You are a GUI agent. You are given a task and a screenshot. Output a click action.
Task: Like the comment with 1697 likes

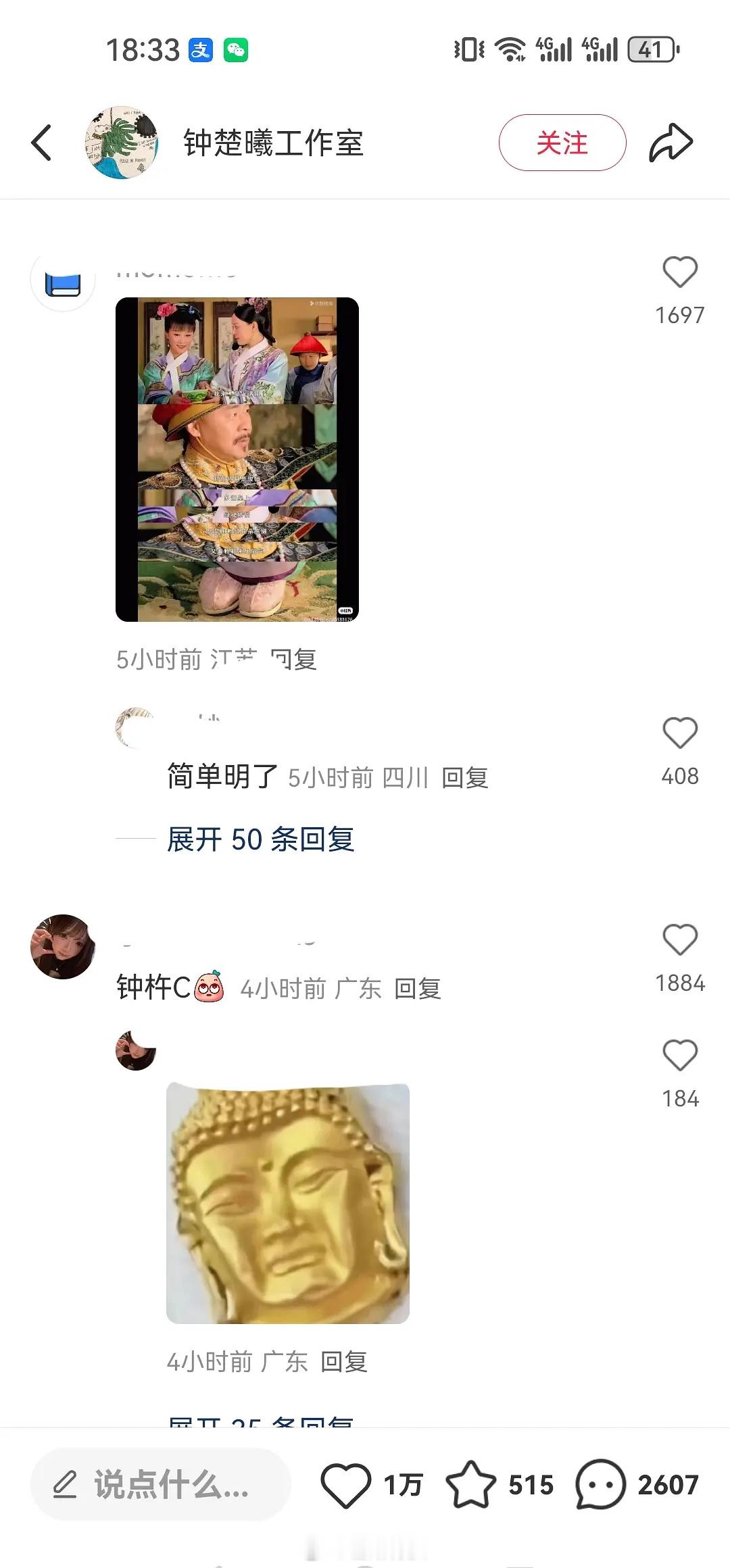tap(679, 273)
